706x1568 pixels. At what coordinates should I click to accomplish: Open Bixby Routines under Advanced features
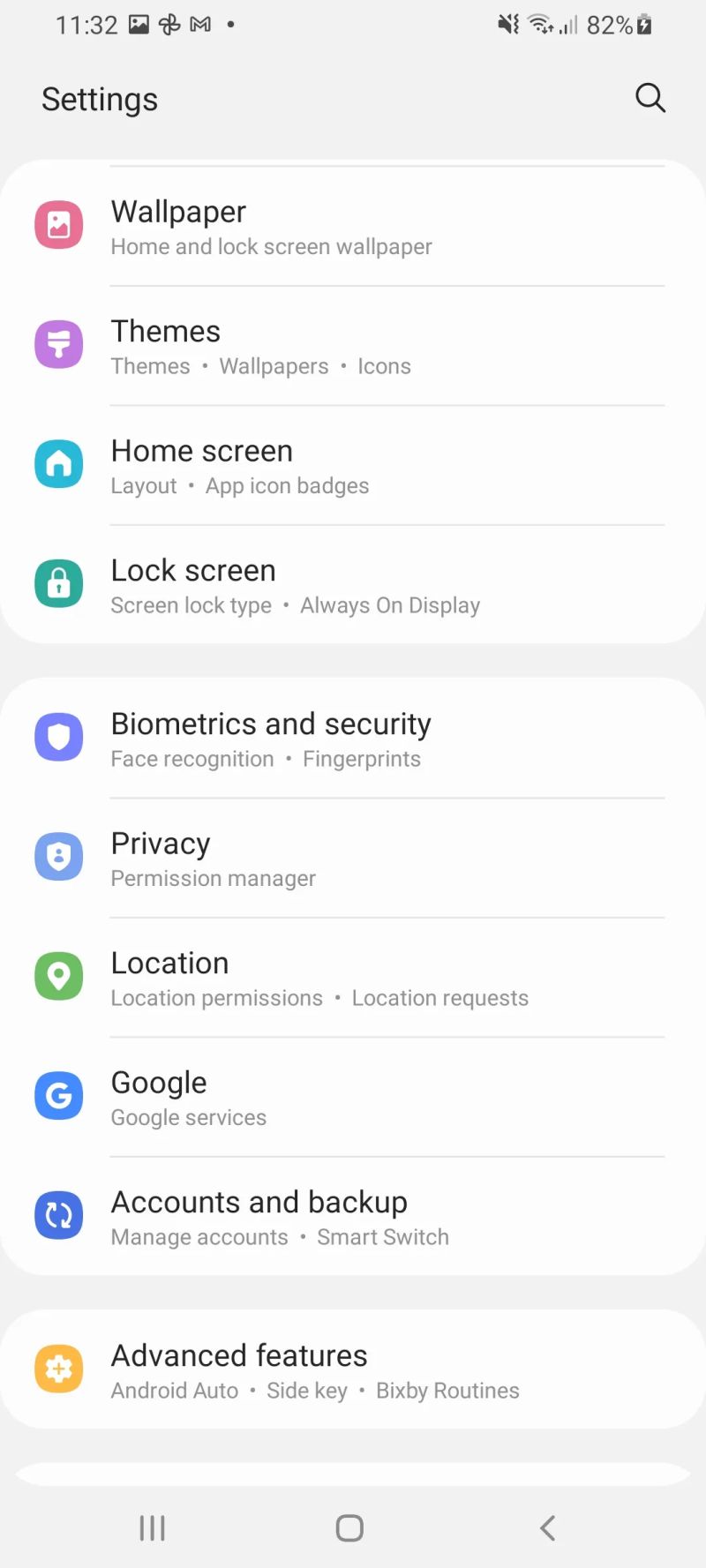(x=447, y=1390)
